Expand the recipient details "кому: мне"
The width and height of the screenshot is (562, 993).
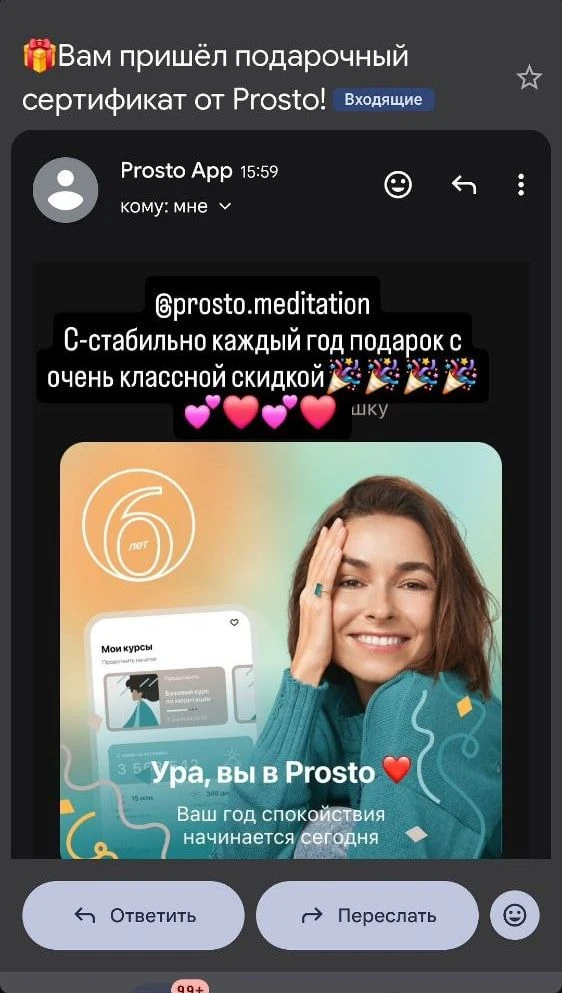[x=176, y=206]
